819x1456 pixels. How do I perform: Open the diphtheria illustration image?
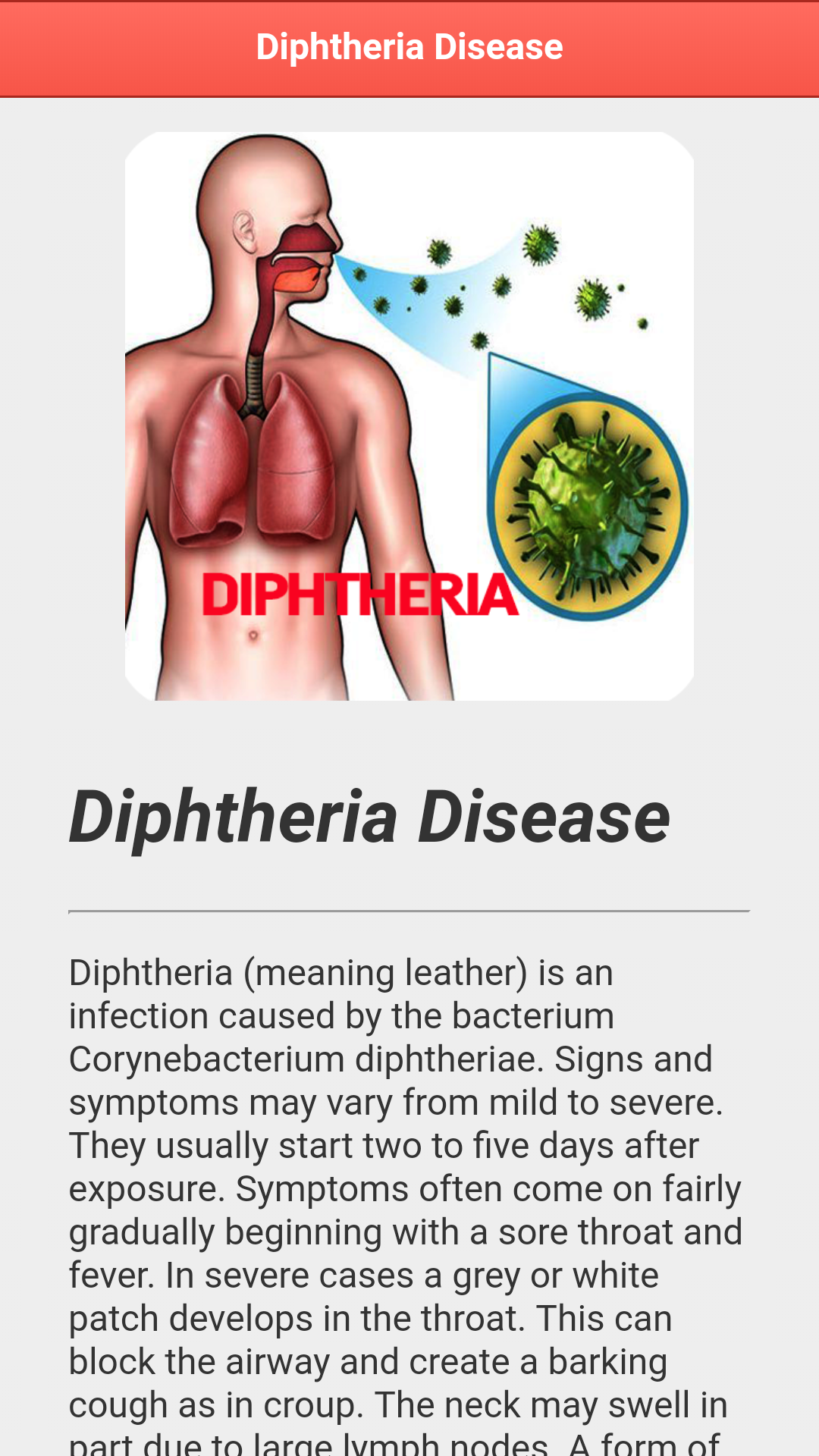pos(409,416)
